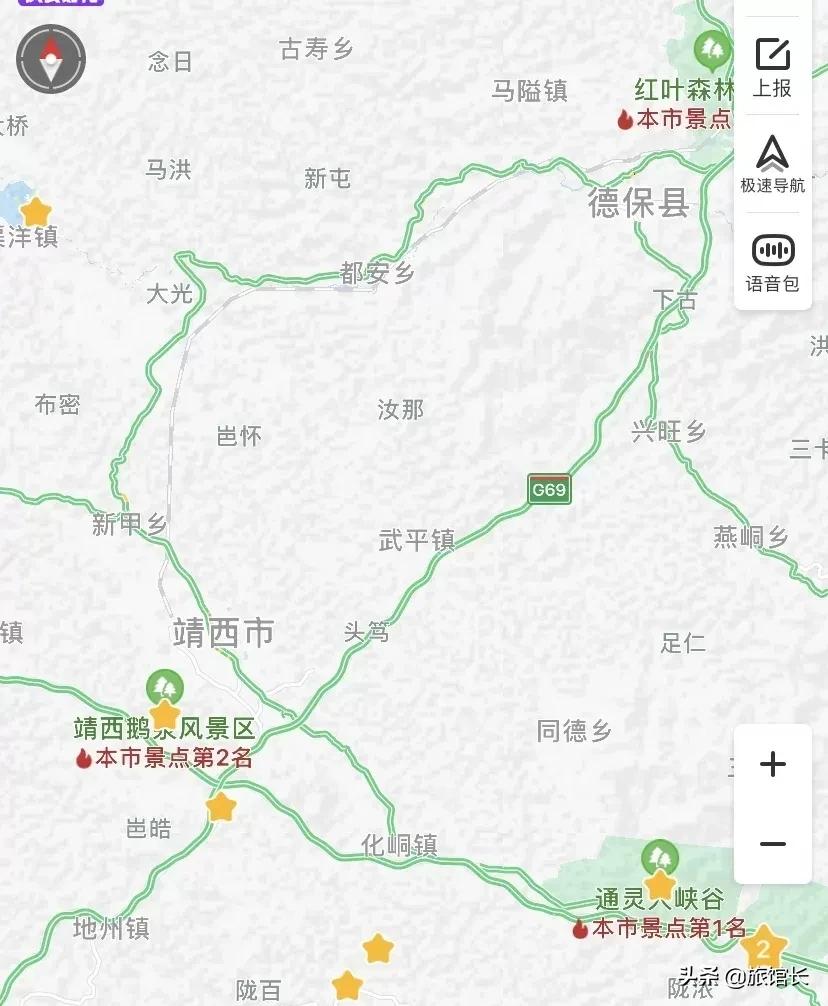Select the 靖西鹅泉风景区 scenic spot marker

[164, 690]
